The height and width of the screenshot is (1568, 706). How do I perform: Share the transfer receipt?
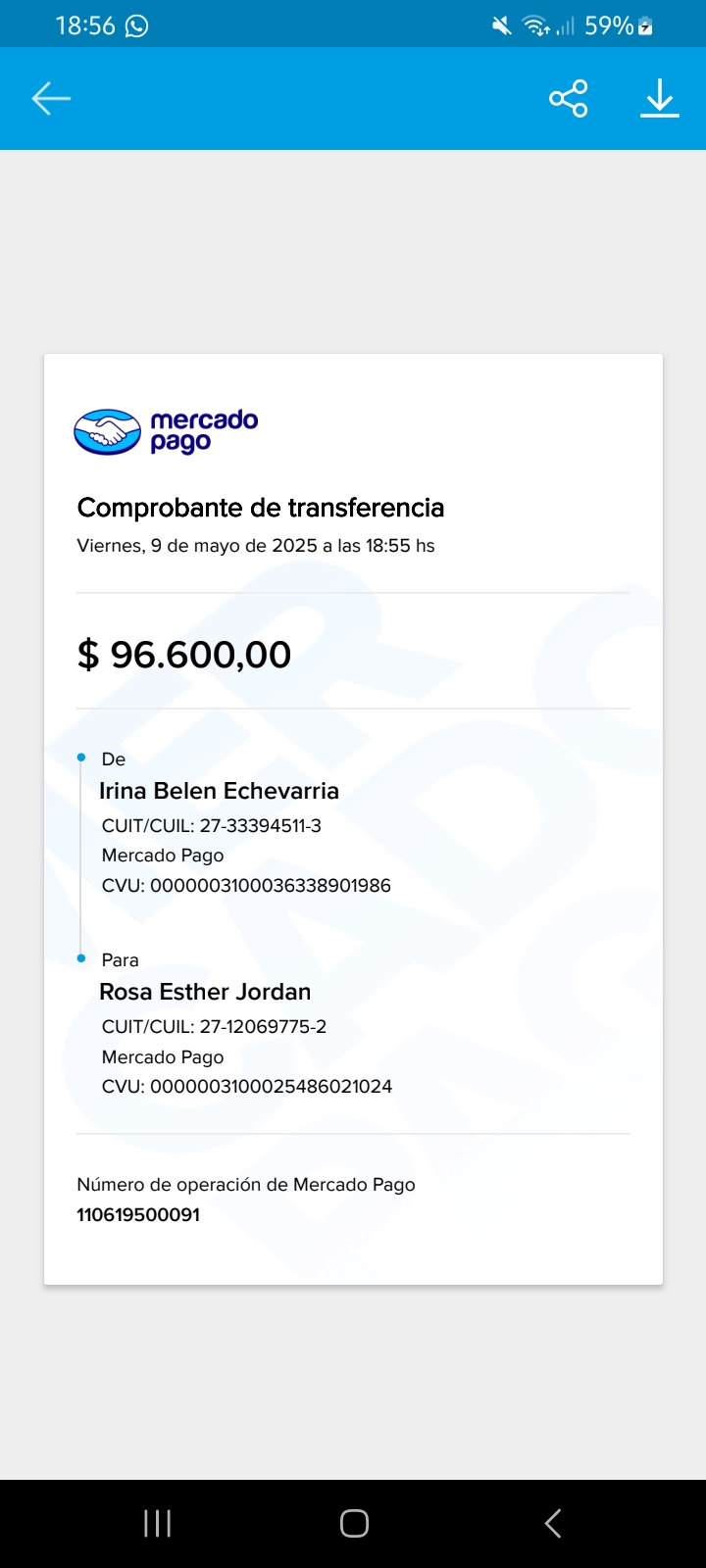coord(569,99)
